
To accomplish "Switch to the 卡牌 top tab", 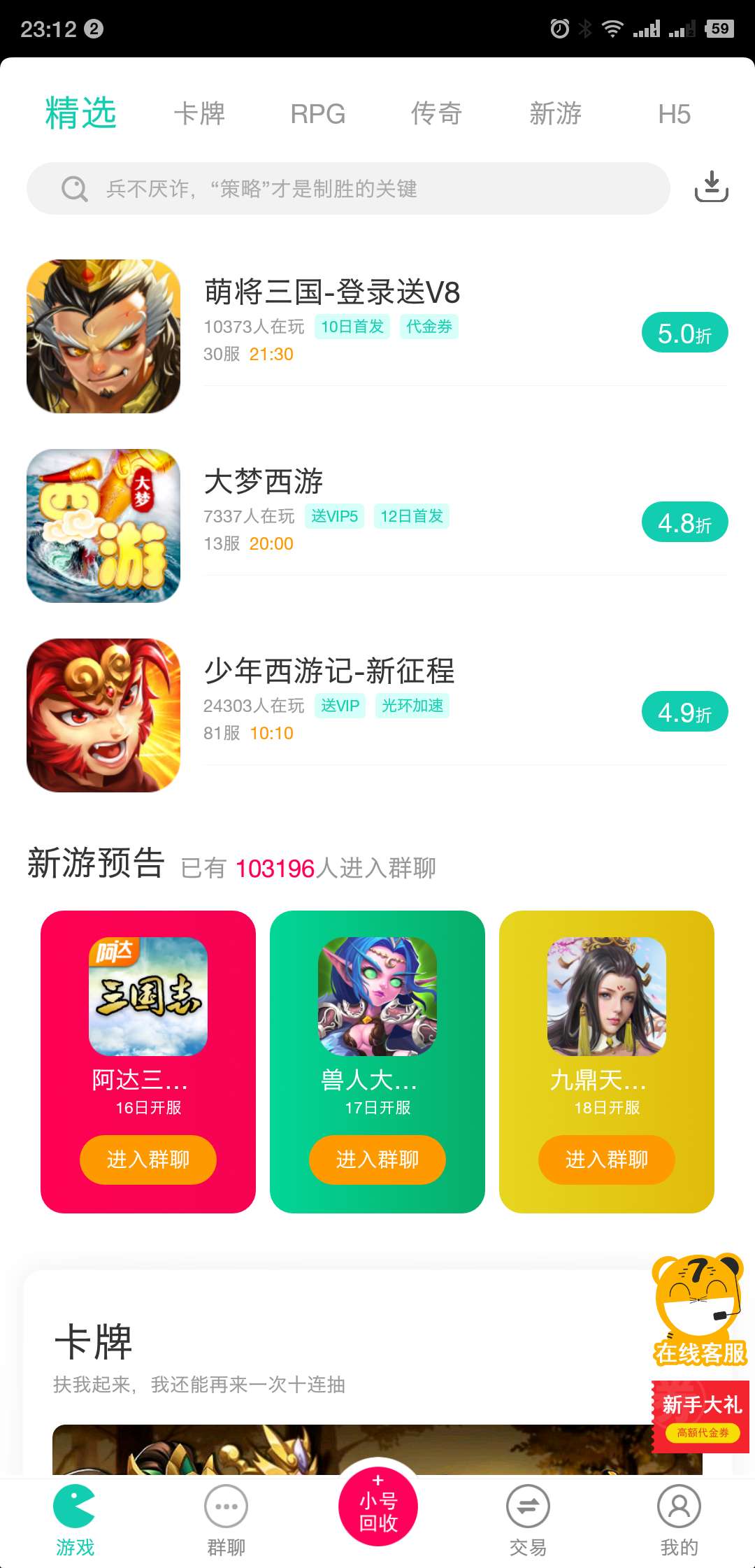I will (x=199, y=113).
